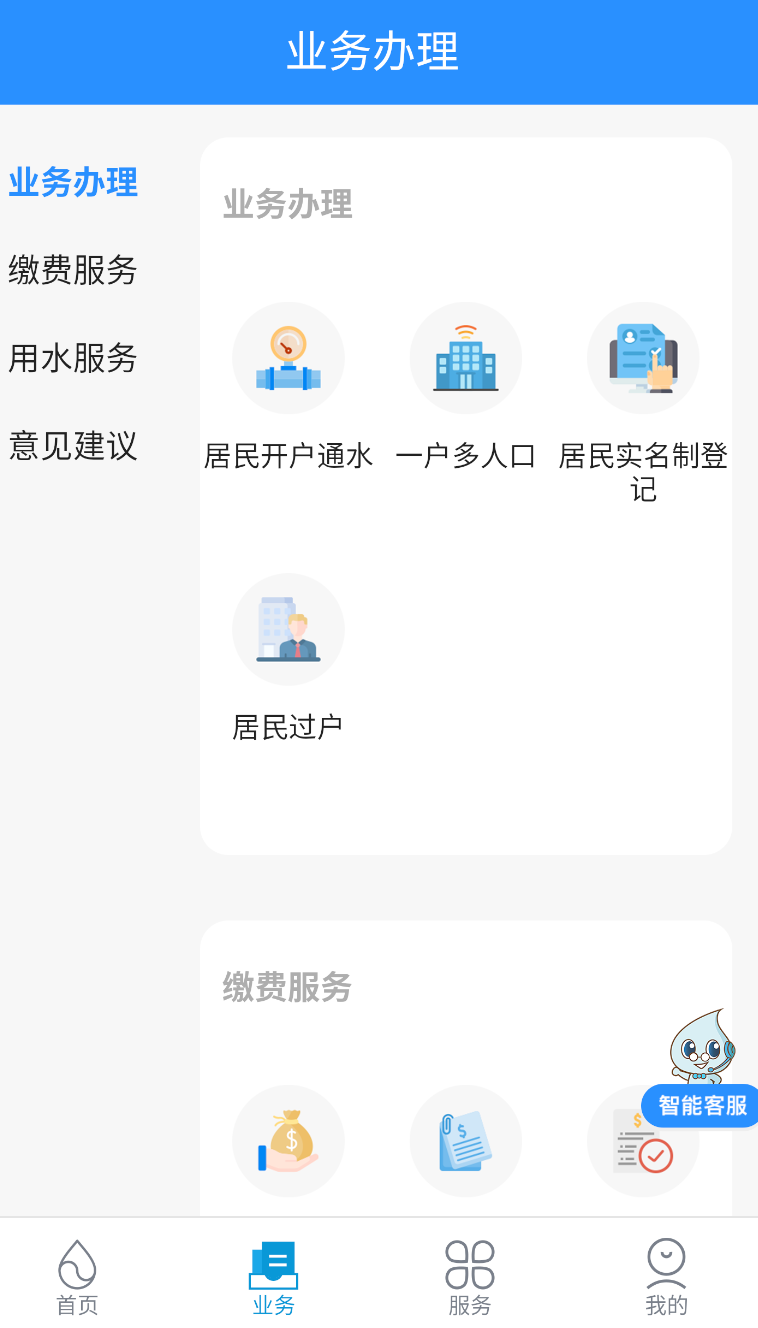Go to 首页 tab

pos(77,1277)
